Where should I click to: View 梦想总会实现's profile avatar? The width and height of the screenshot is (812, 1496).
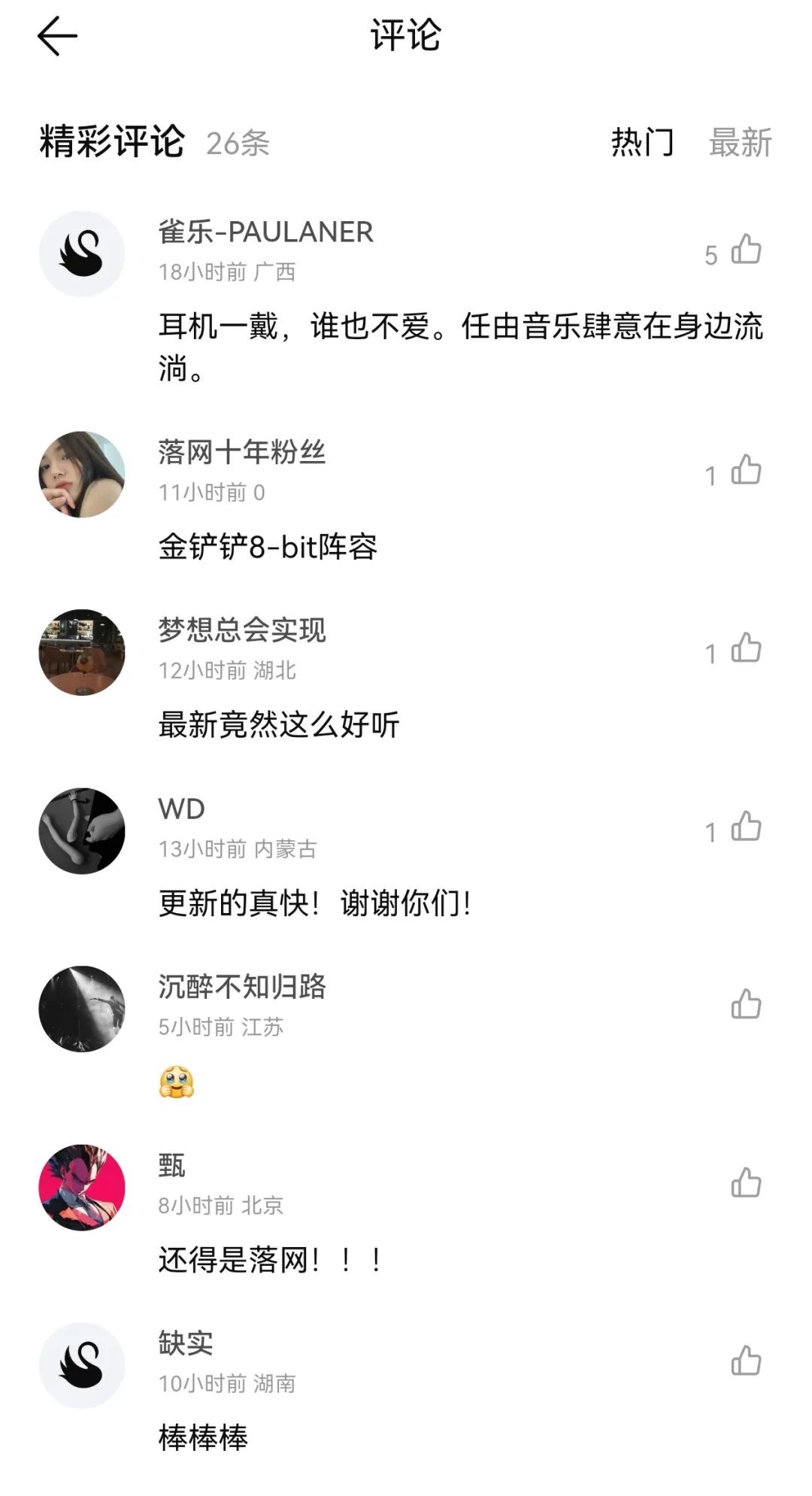[82, 652]
